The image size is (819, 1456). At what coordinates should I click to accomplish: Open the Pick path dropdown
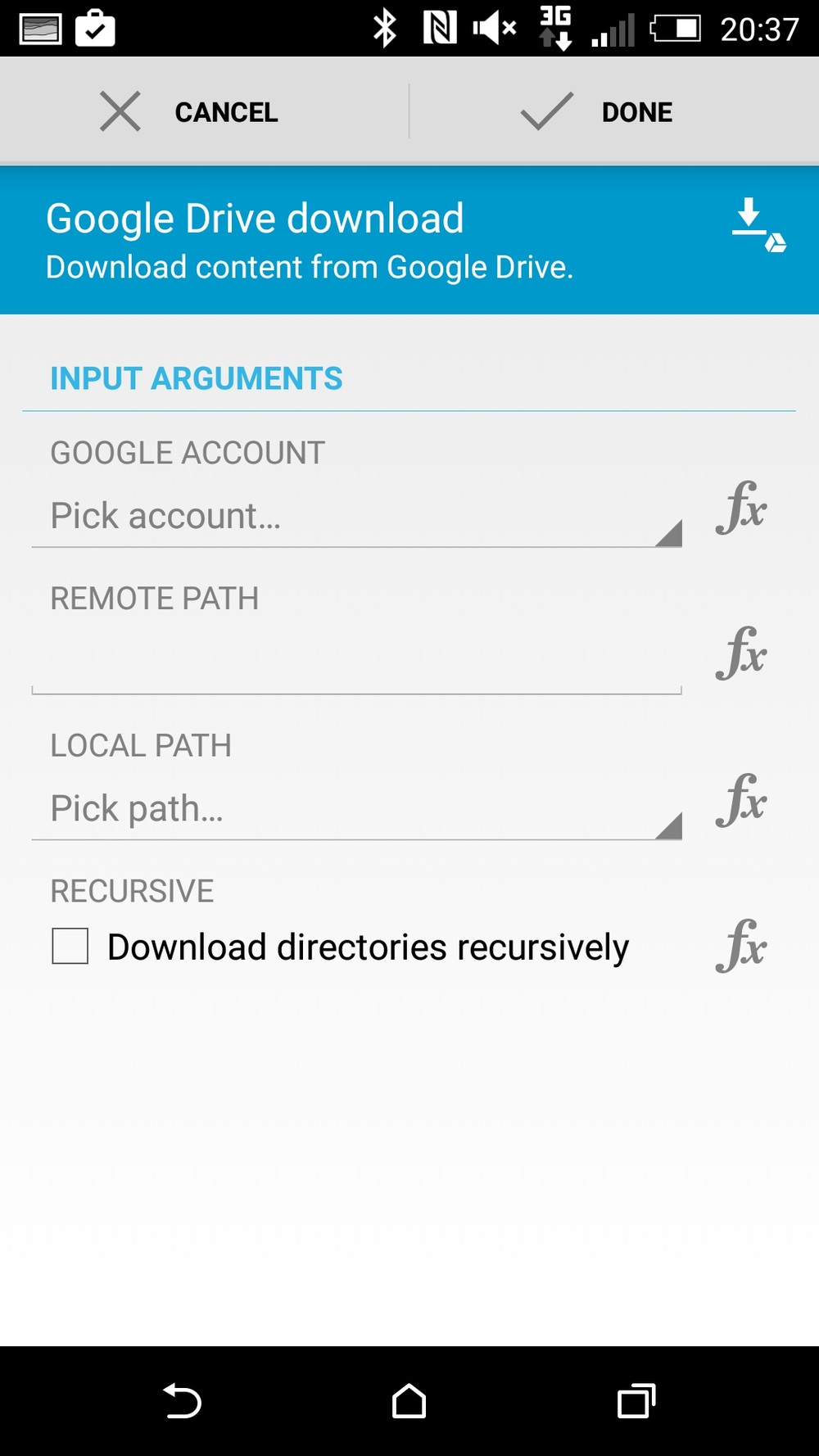[356, 809]
